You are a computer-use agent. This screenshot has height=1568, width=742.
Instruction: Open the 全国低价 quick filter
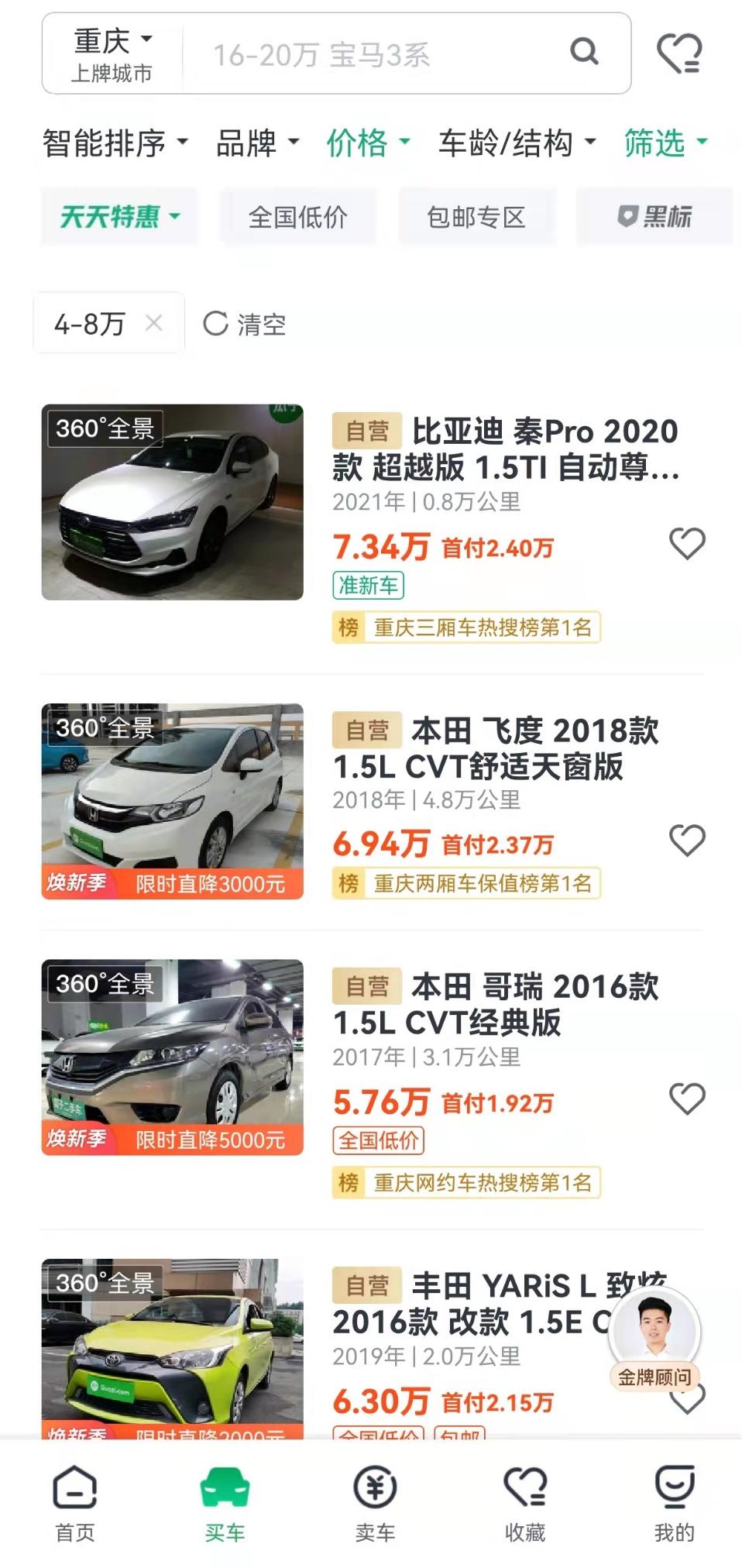pos(297,218)
